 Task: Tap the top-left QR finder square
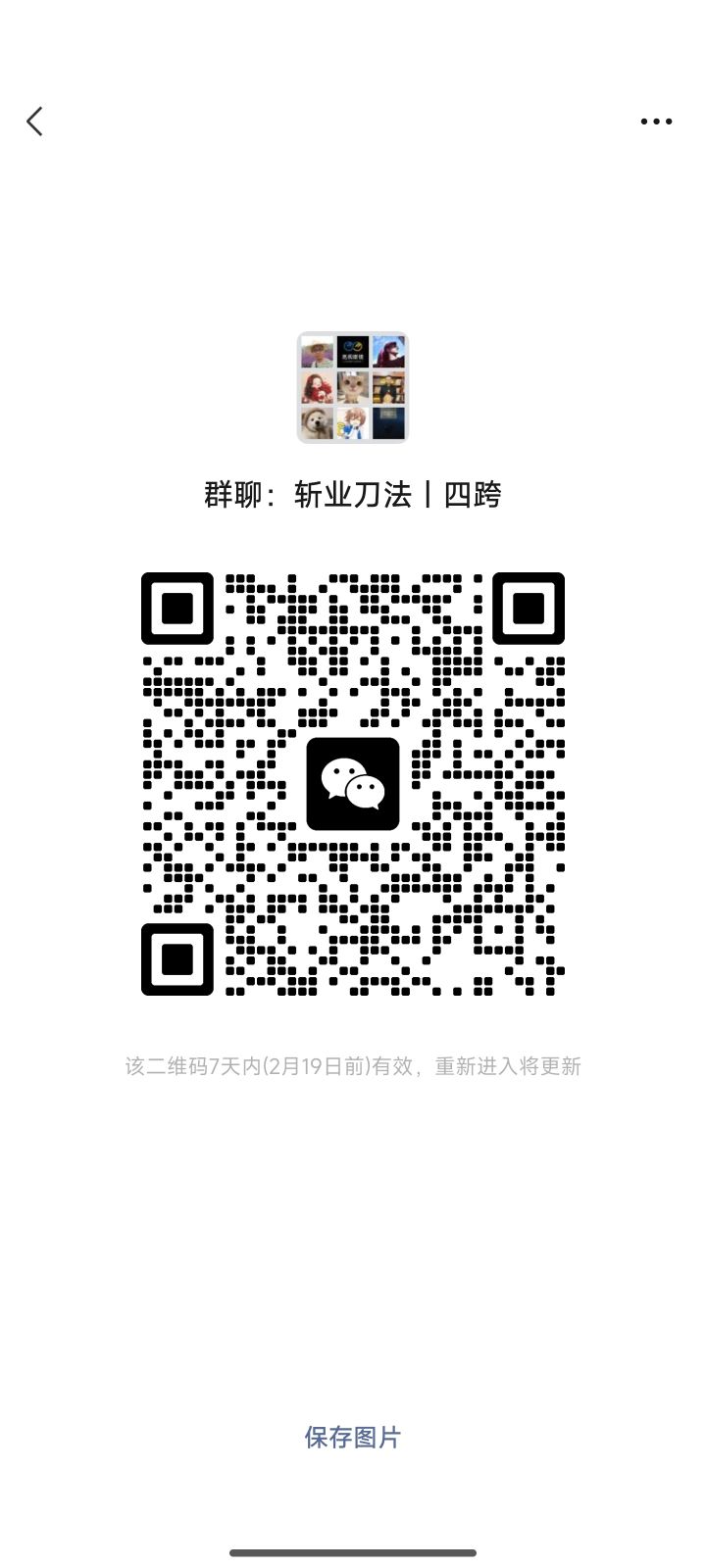176,610
